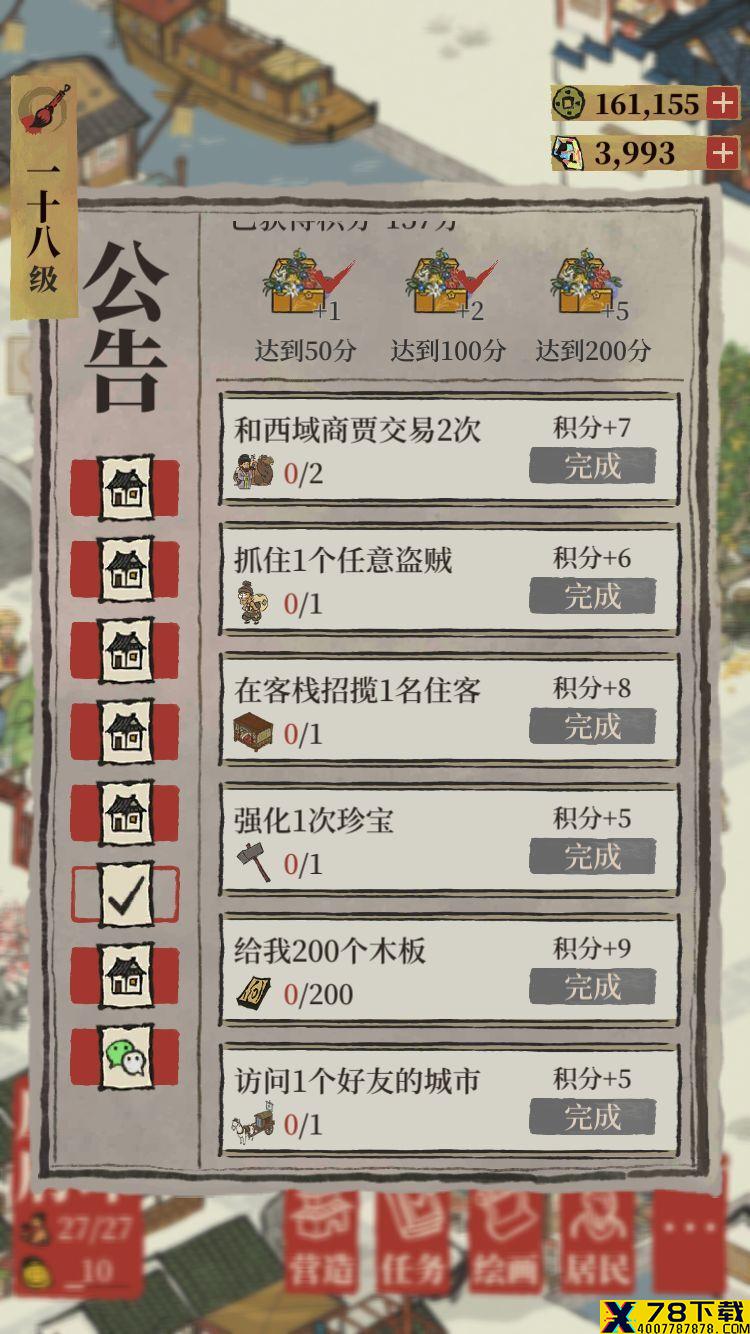Tap 完成 for 访问1个好友的城市

(592, 1117)
